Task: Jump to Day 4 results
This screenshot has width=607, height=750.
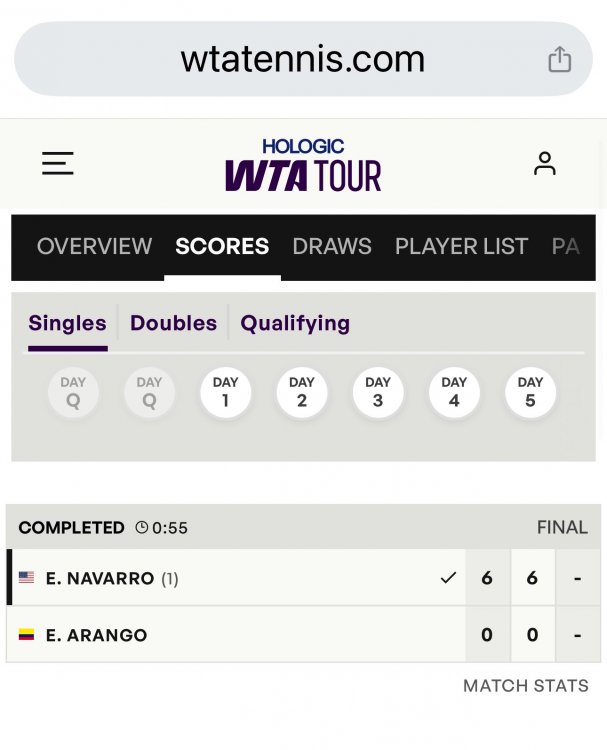Action: click(x=454, y=392)
